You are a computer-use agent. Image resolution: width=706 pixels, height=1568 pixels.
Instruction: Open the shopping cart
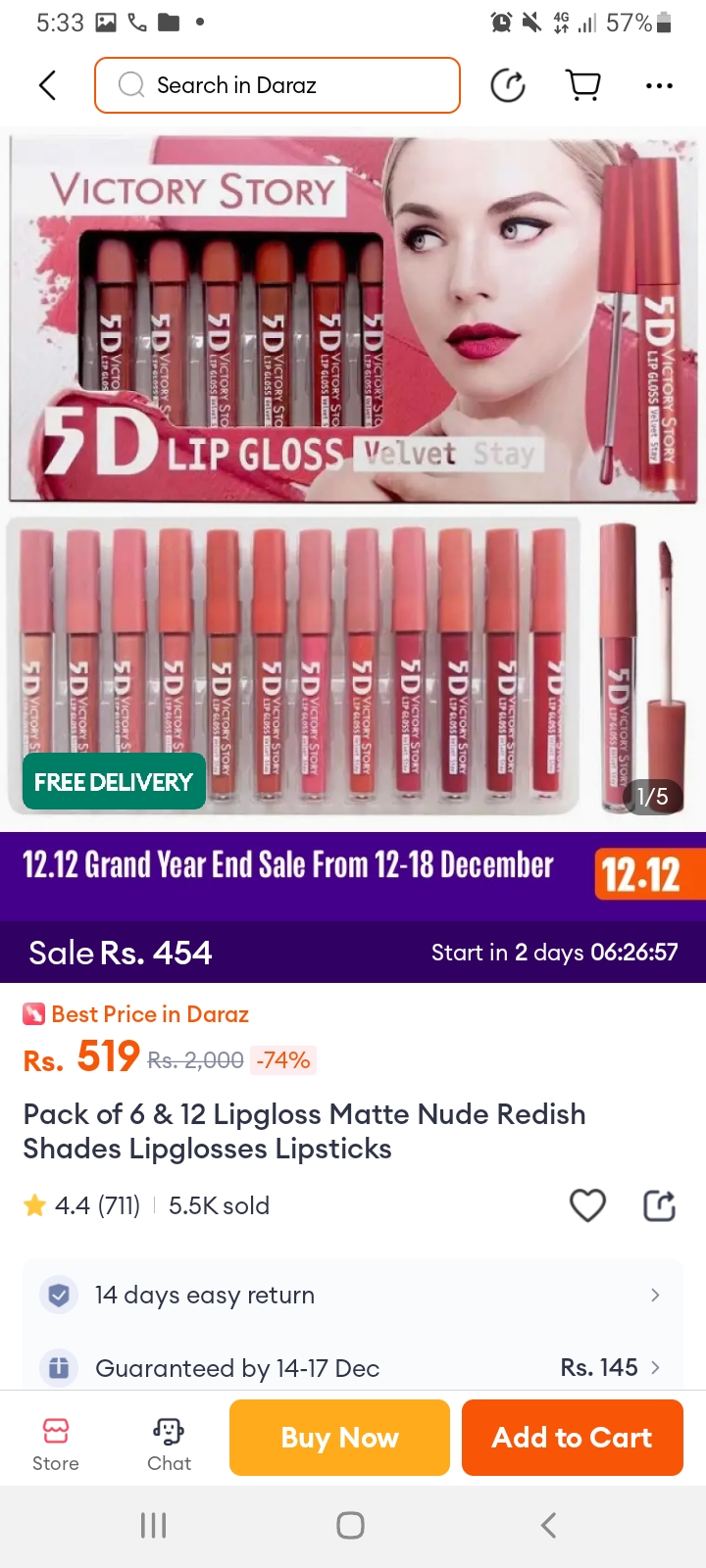tap(584, 85)
